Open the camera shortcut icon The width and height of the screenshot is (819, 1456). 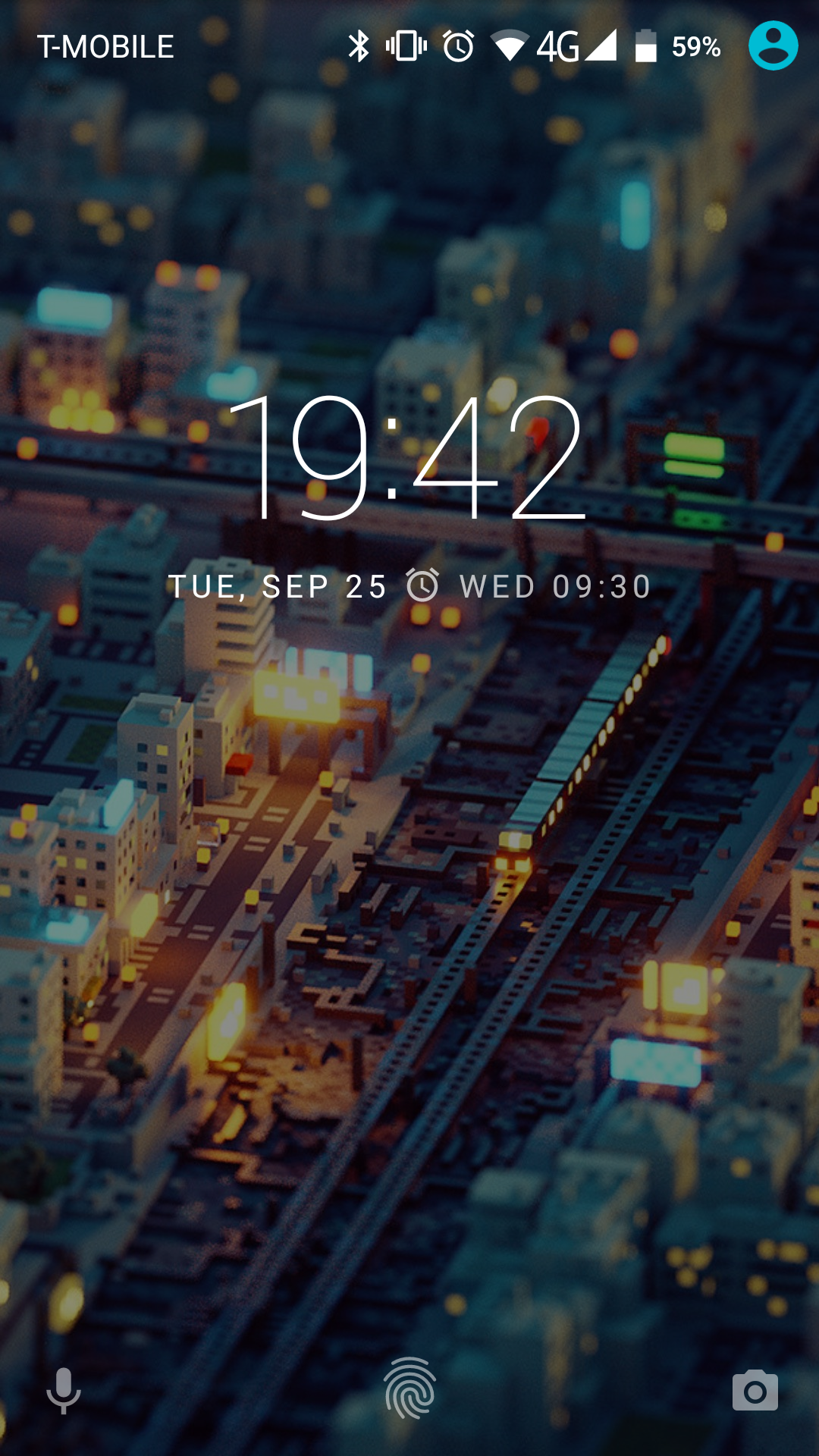coord(755,1391)
